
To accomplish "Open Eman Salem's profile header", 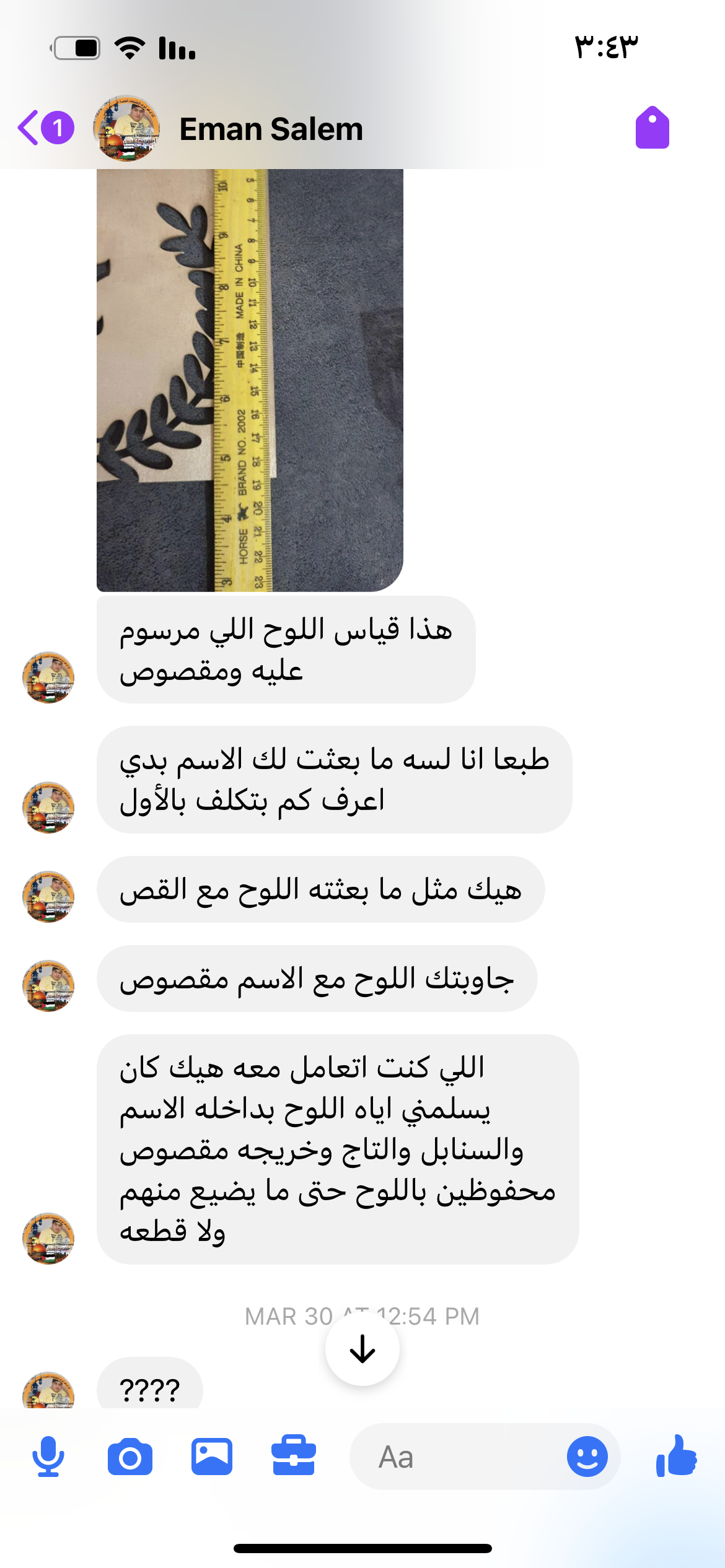I will [x=270, y=129].
